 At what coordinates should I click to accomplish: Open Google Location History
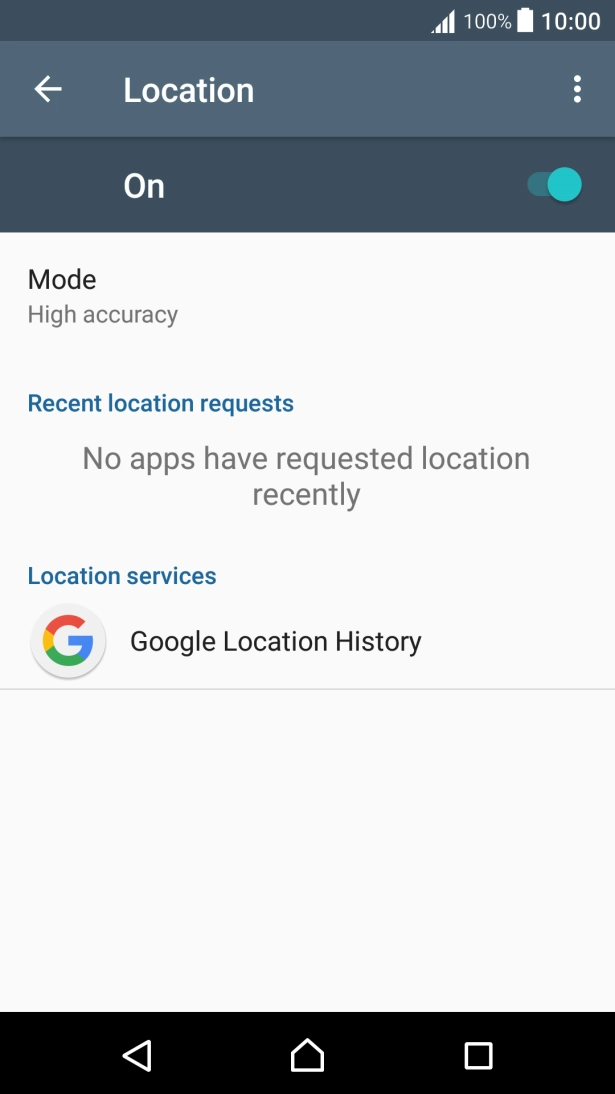275,642
